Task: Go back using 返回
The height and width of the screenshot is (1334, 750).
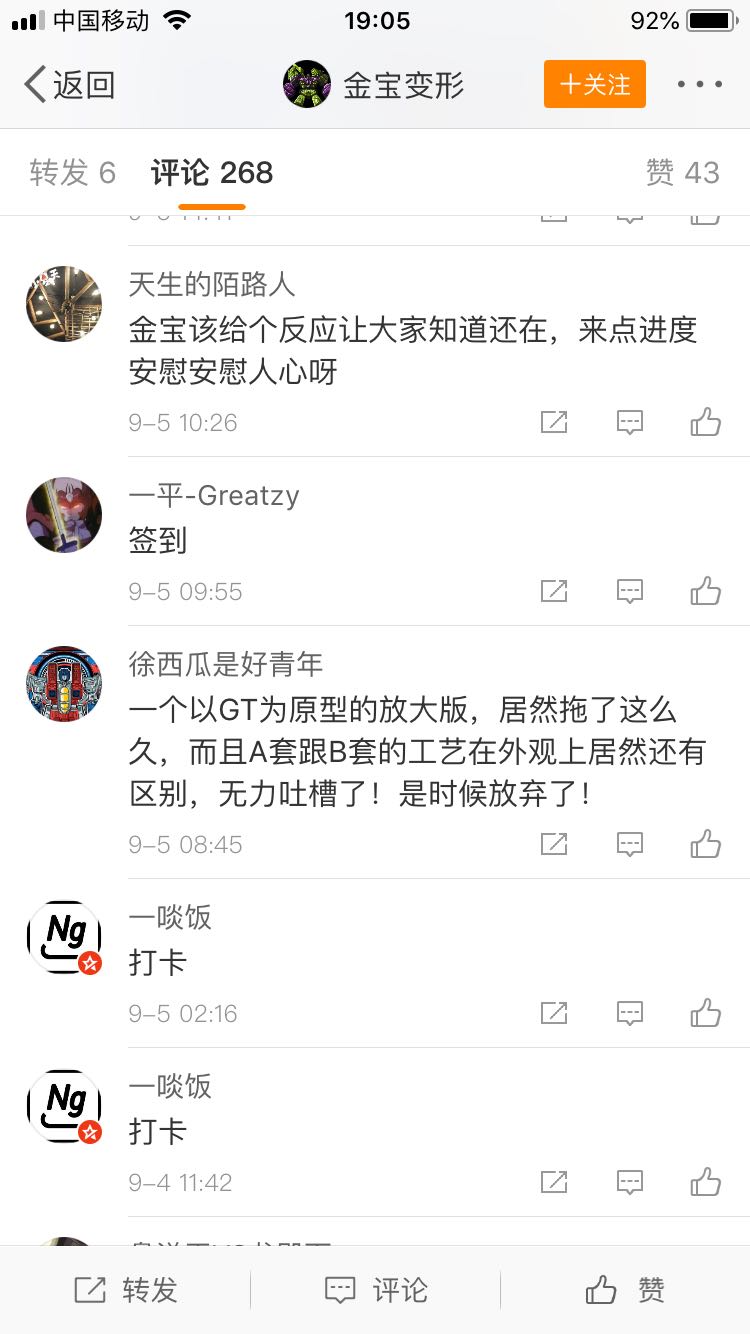Action: pyautogui.click(x=70, y=85)
